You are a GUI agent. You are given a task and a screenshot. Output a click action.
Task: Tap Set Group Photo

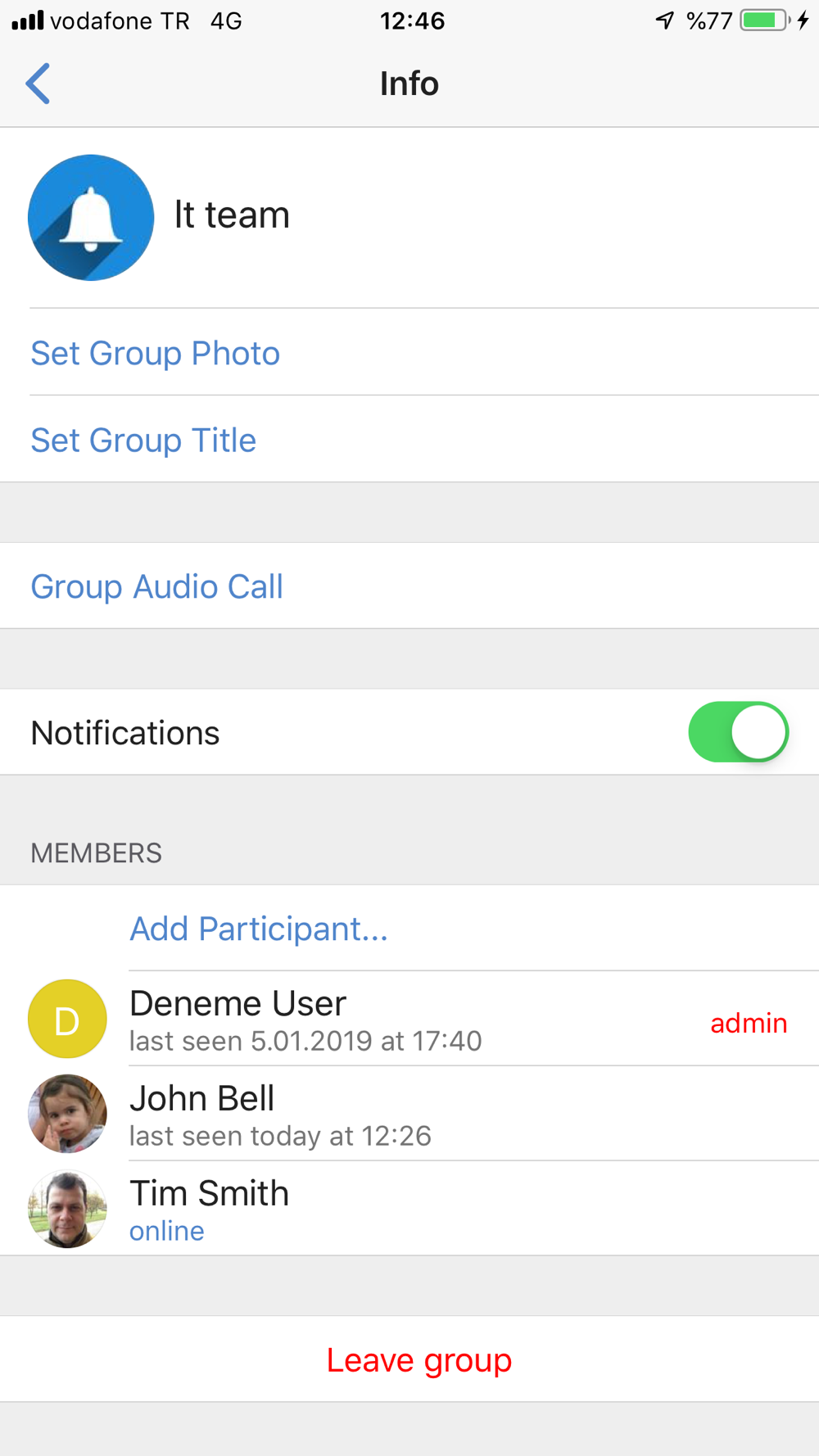pos(409,353)
